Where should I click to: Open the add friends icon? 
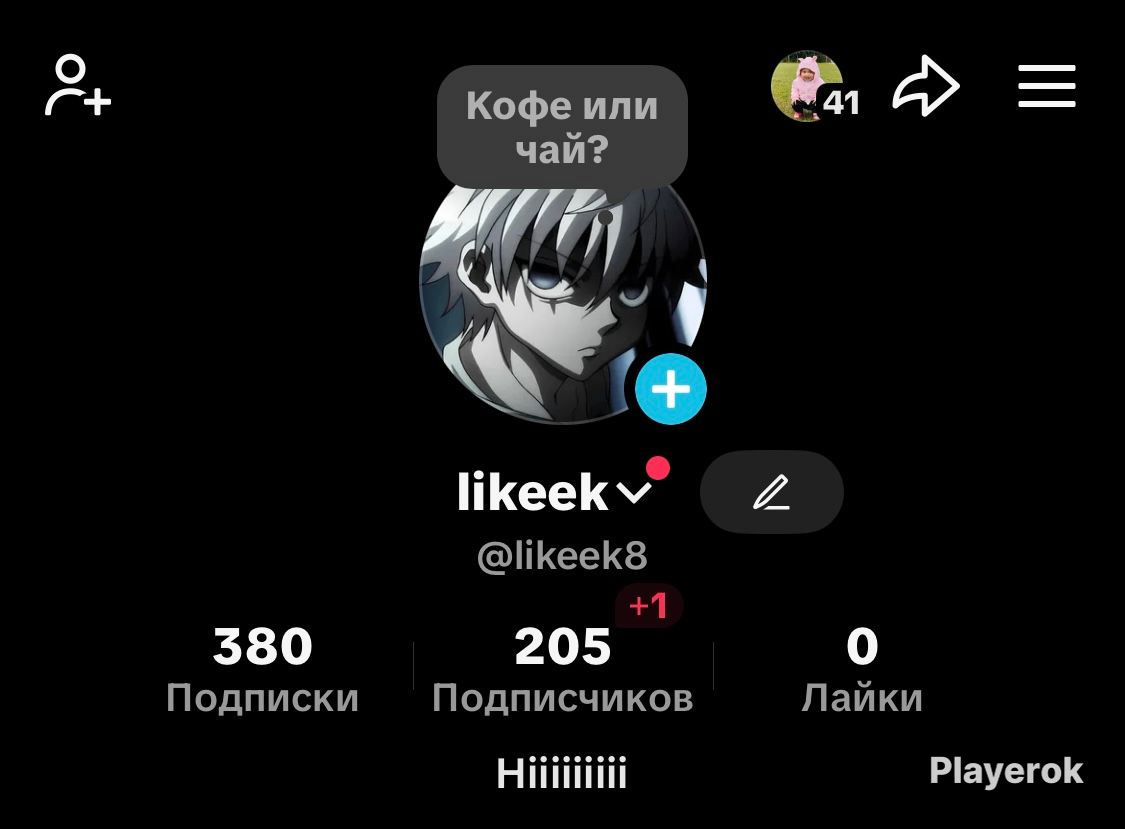(77, 85)
